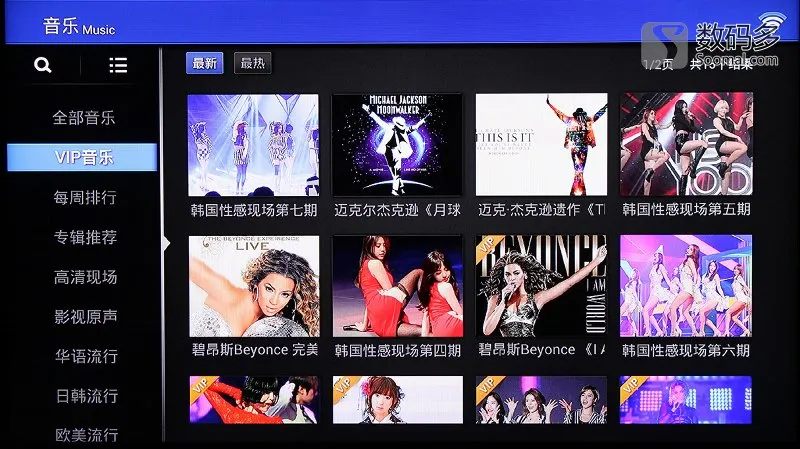
Task: Open 专辑推荐 category
Action: (x=85, y=237)
